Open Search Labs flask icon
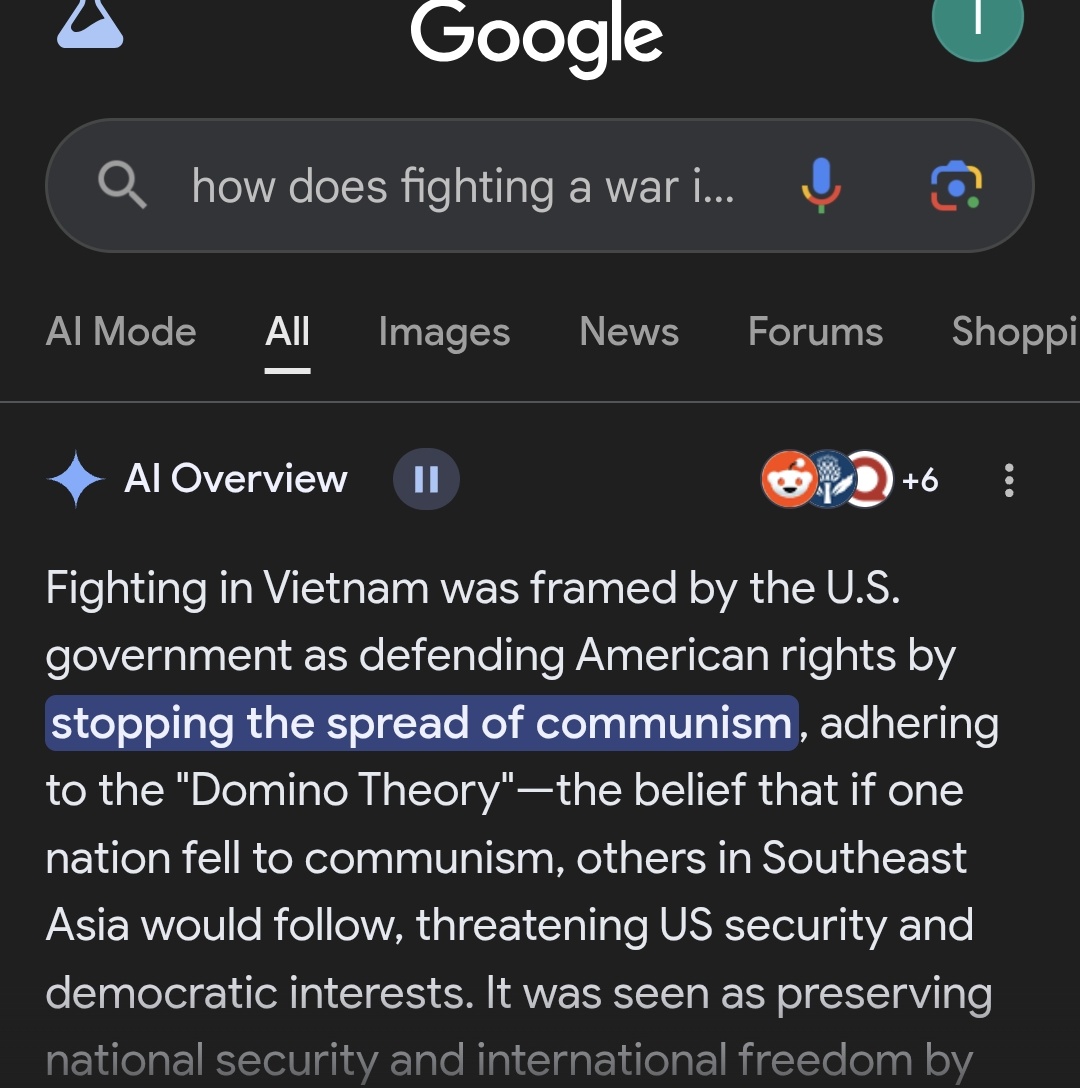 [90, 24]
